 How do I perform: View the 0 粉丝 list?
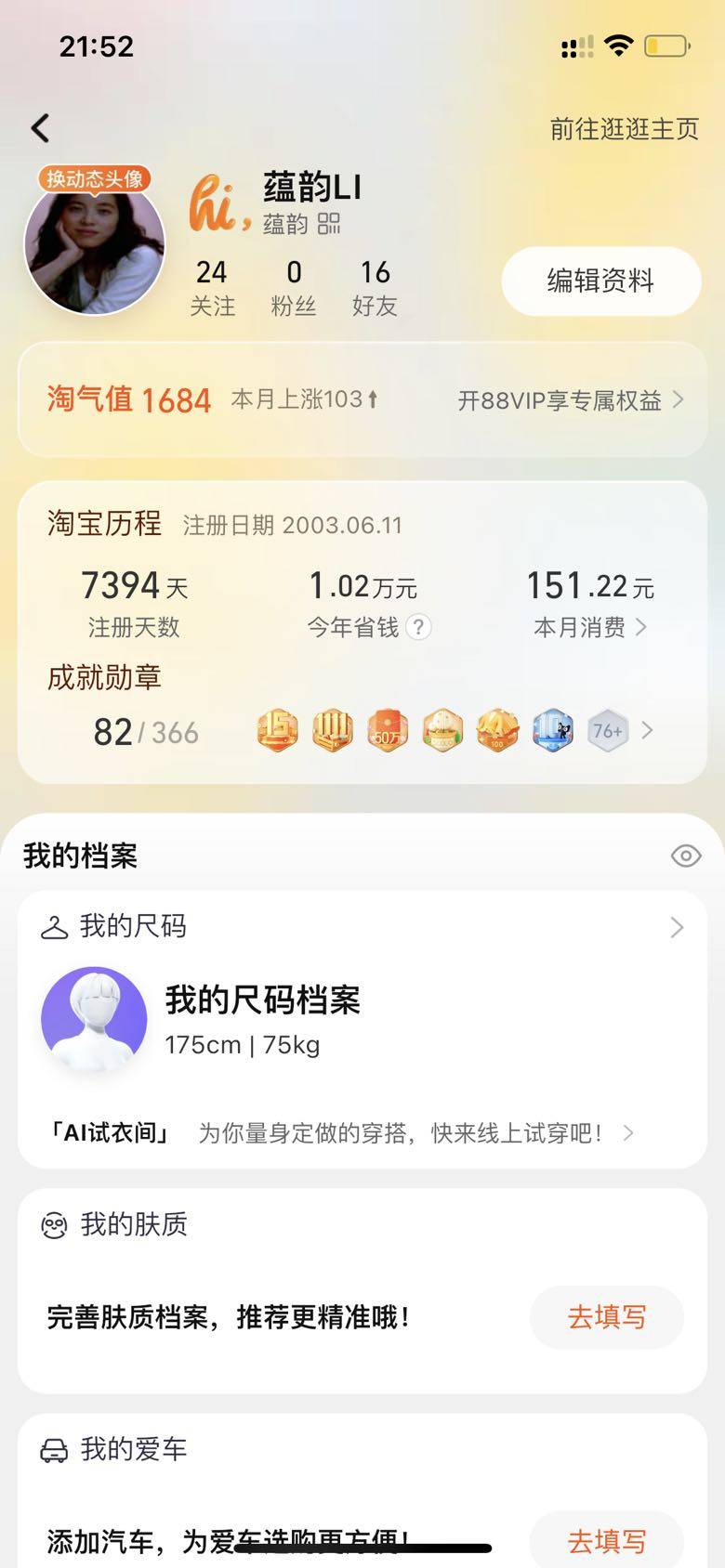[294, 287]
